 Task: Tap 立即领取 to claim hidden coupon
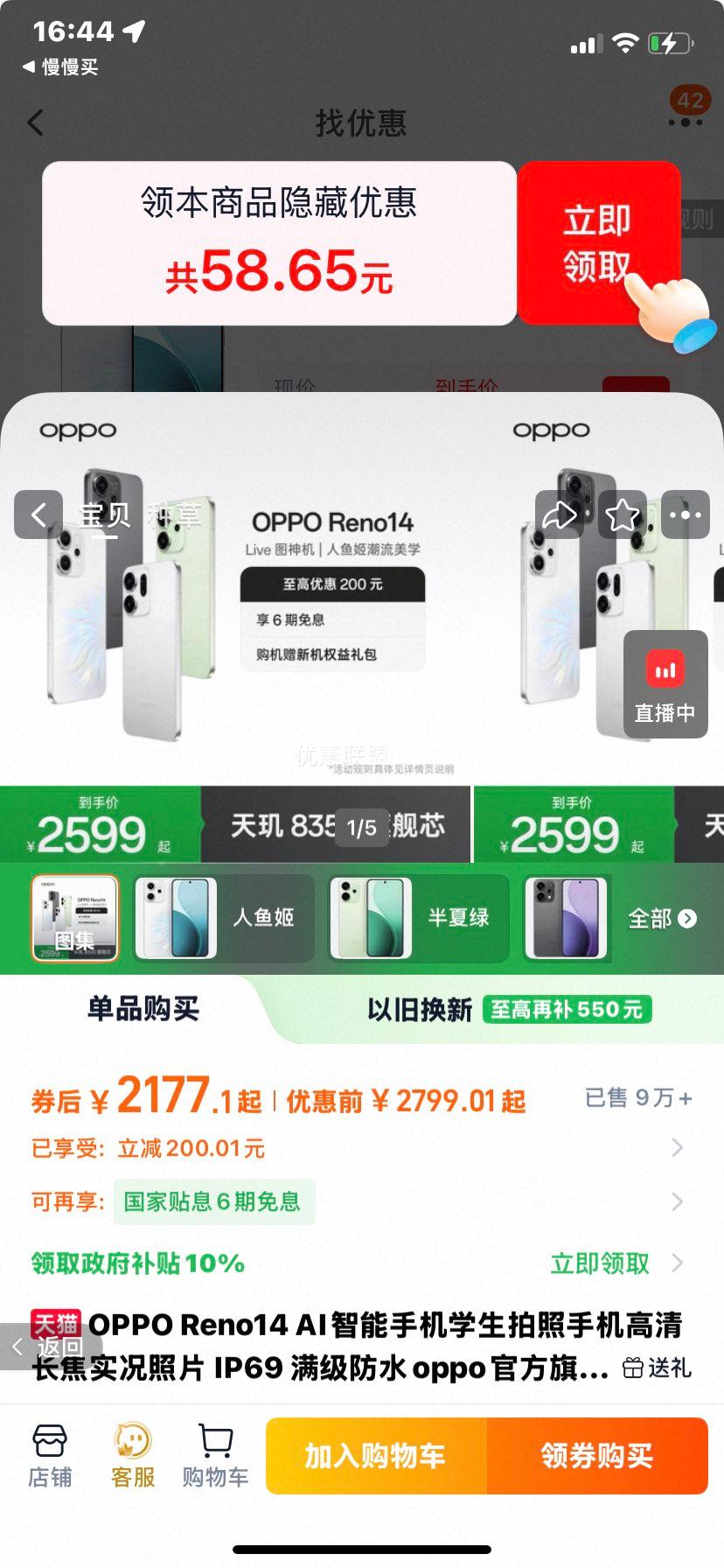[x=599, y=242]
